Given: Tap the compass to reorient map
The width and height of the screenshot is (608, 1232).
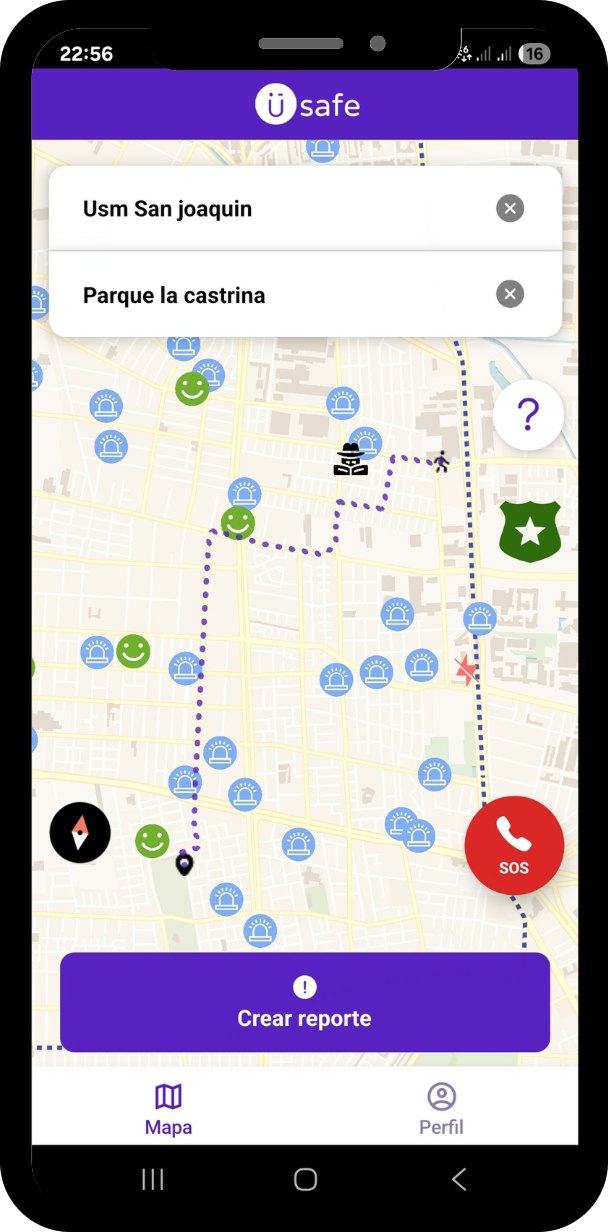Looking at the screenshot, I should pos(80,832).
